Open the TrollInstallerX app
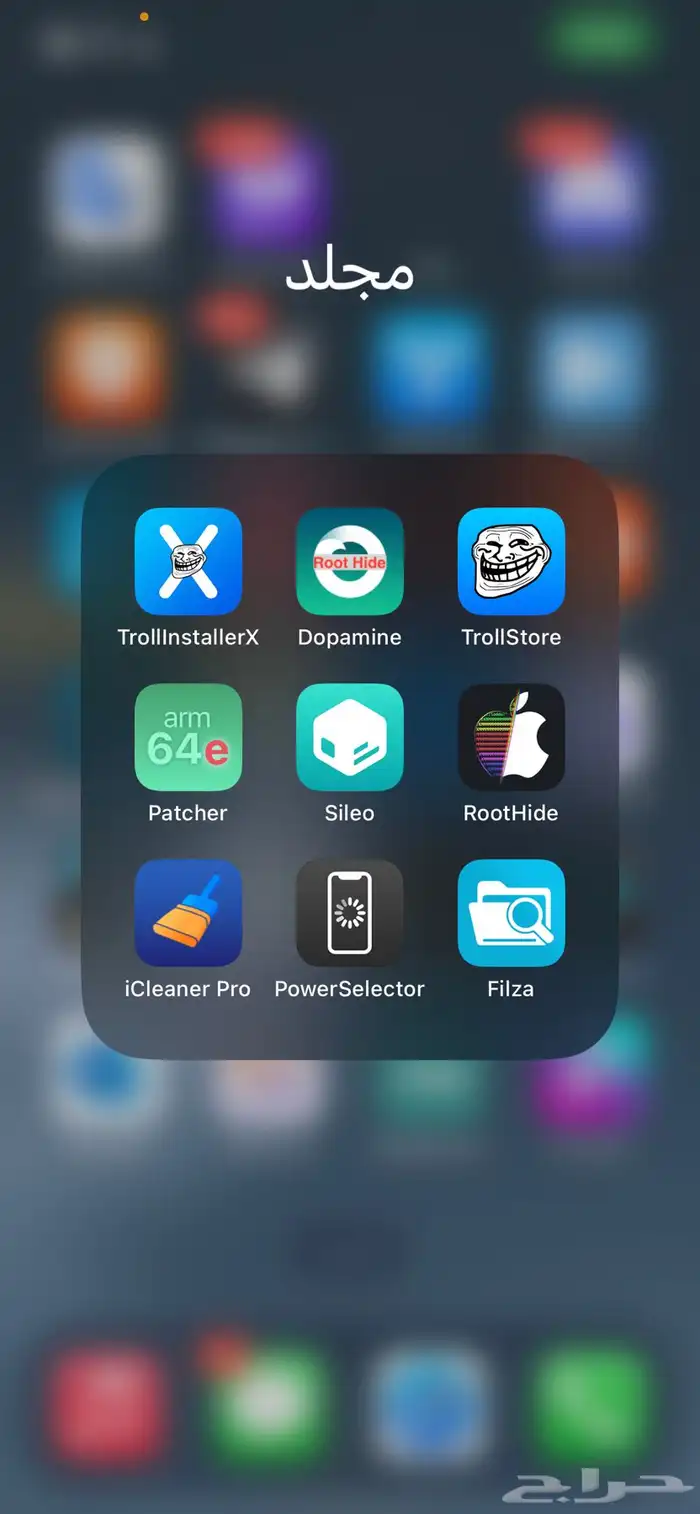This screenshot has height=1514, width=700. click(x=188, y=561)
